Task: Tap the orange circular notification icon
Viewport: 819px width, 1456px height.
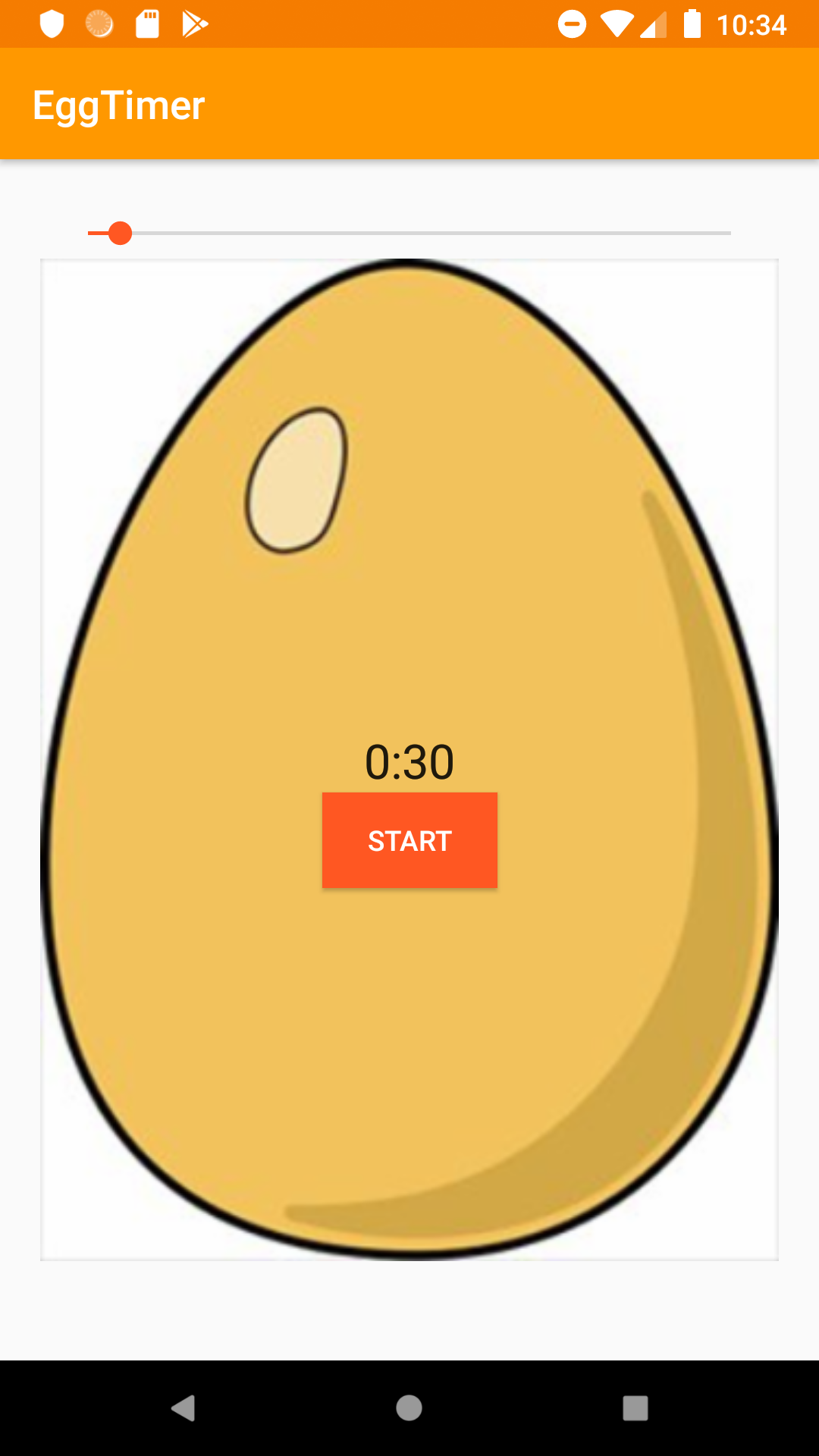Action: (99, 23)
